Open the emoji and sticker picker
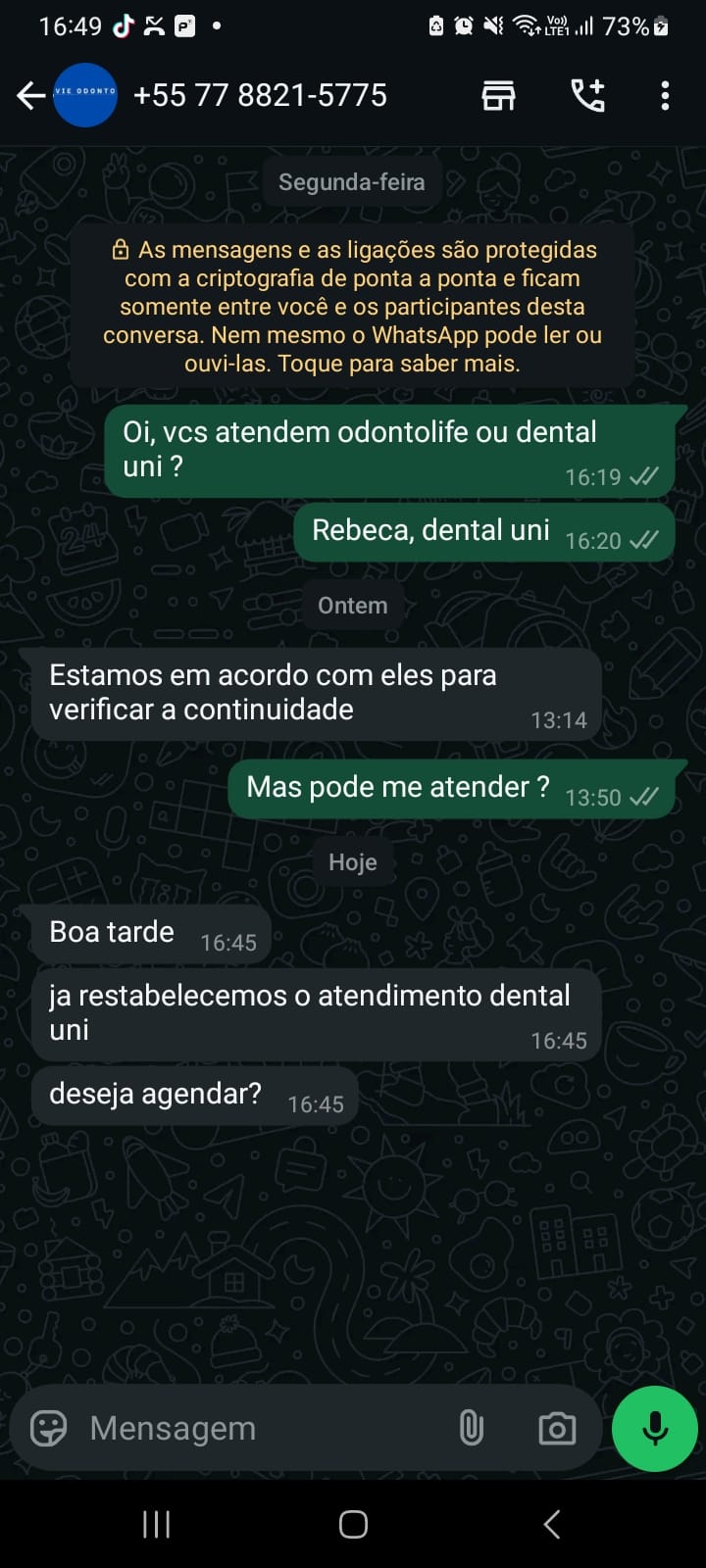Screen dimensions: 706x1568 coord(48,1428)
